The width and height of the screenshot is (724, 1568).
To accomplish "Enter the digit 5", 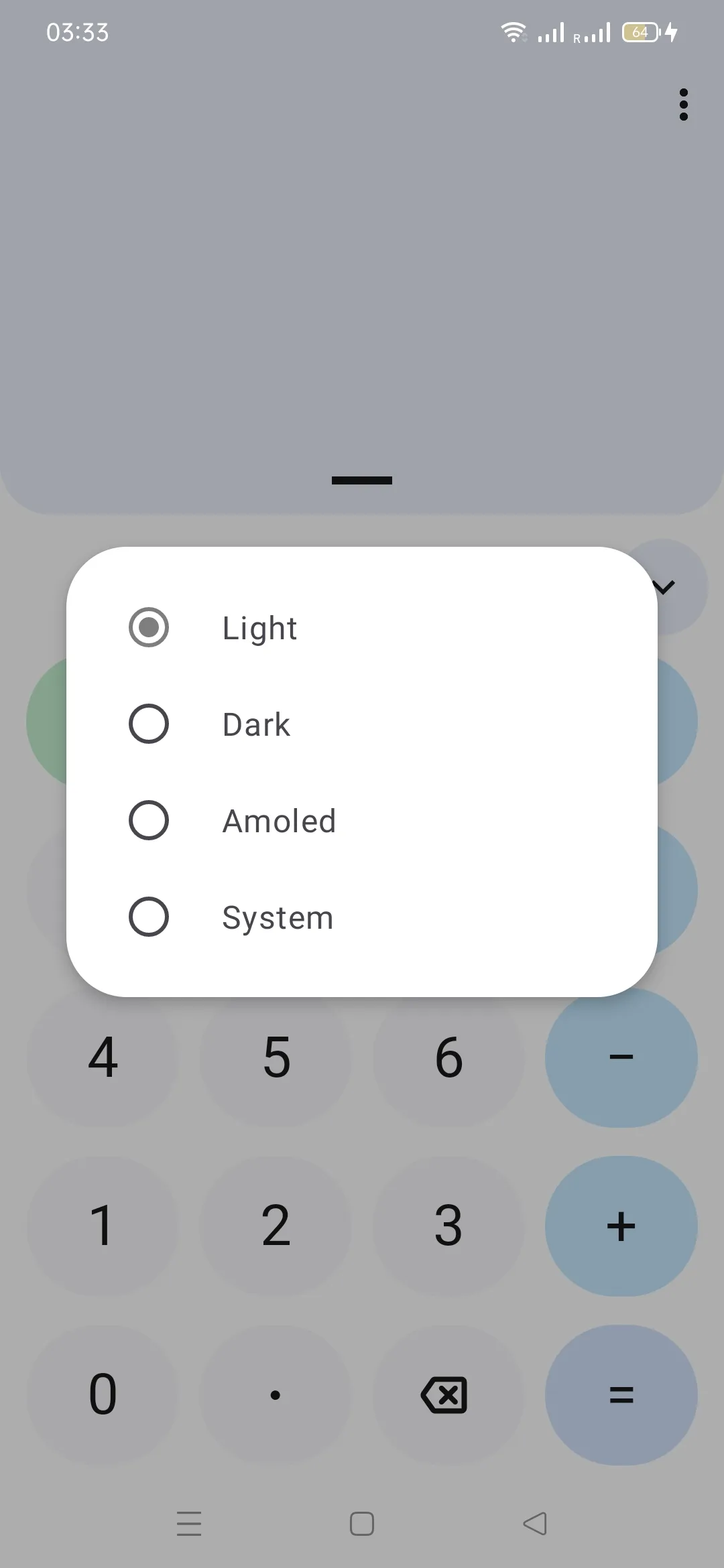I will tap(276, 1058).
